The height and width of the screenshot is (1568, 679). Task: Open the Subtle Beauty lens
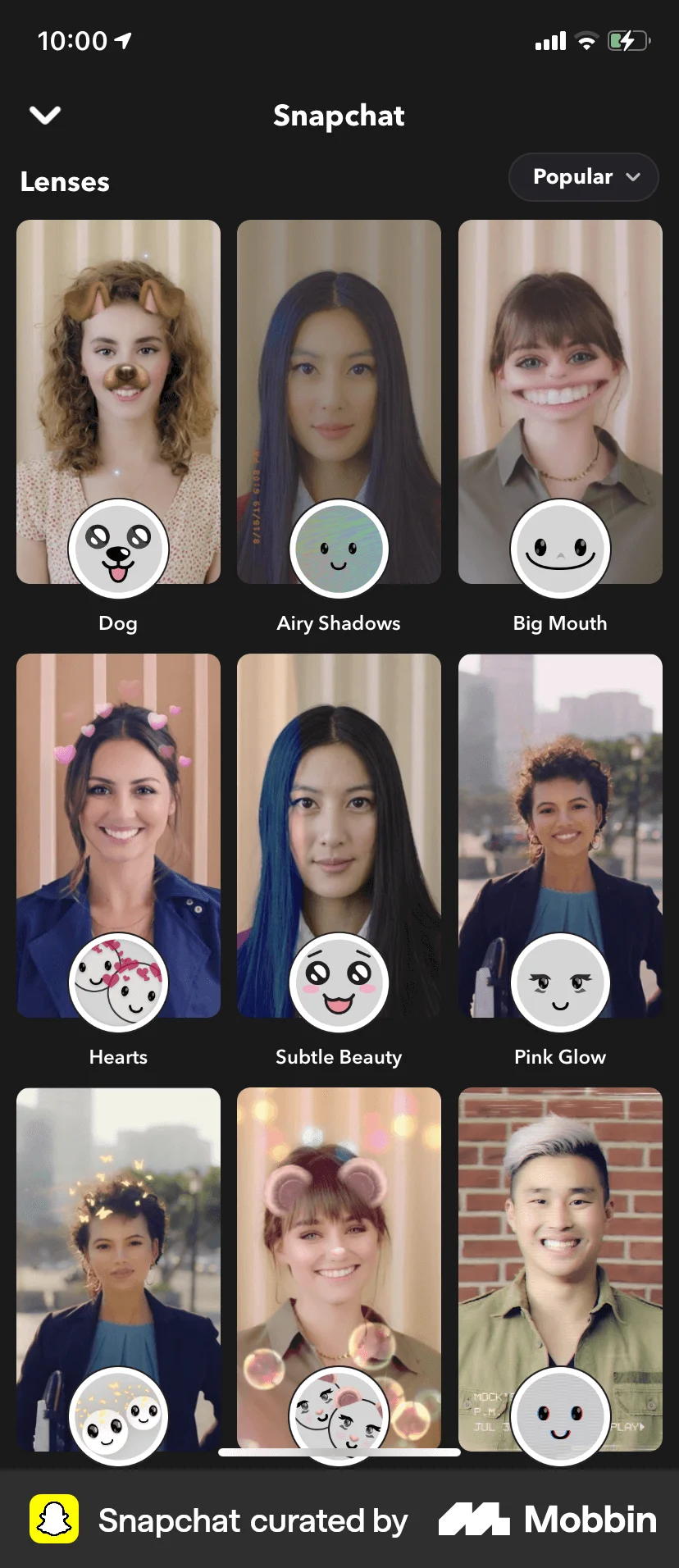[339, 835]
